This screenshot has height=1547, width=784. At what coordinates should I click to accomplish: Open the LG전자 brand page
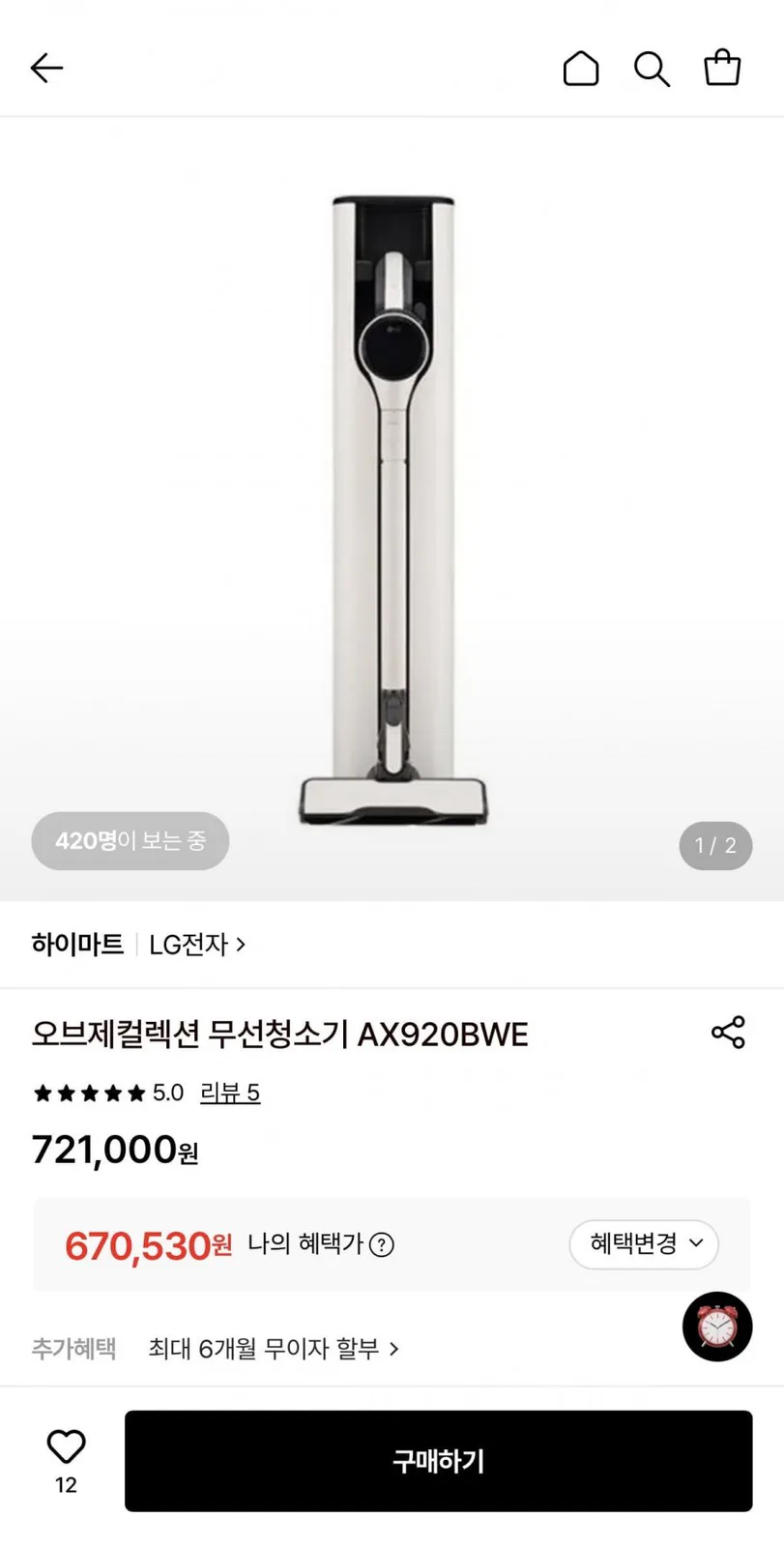(x=197, y=945)
